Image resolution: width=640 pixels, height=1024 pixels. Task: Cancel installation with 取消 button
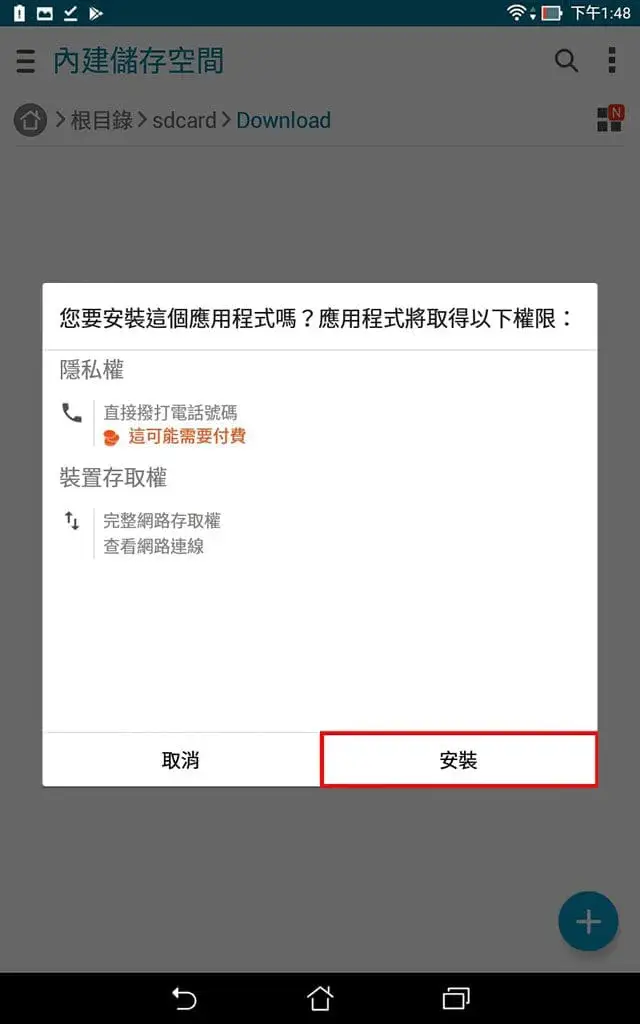181,760
